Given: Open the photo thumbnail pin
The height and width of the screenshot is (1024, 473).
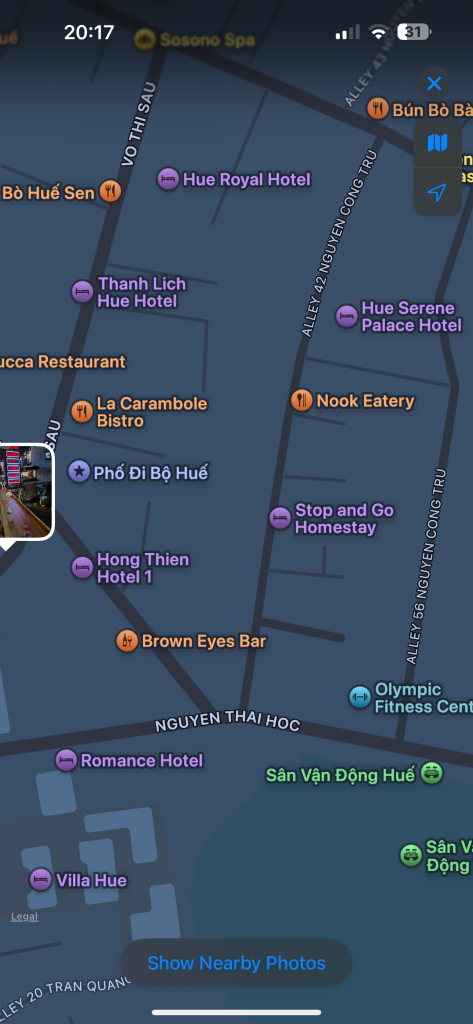Looking at the screenshot, I should pyautogui.click(x=25, y=492).
